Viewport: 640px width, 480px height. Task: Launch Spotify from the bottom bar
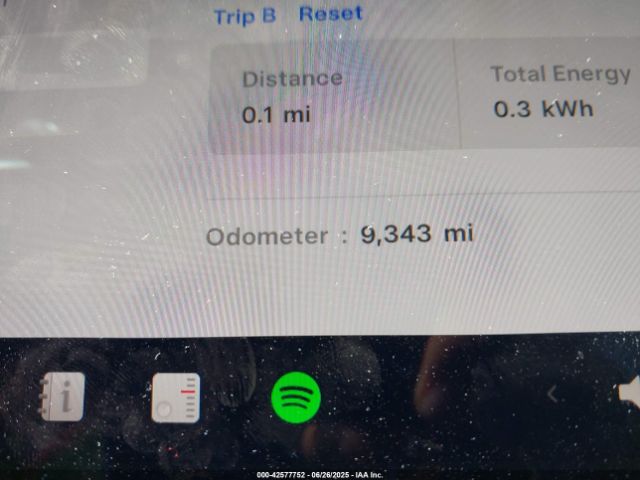click(295, 397)
